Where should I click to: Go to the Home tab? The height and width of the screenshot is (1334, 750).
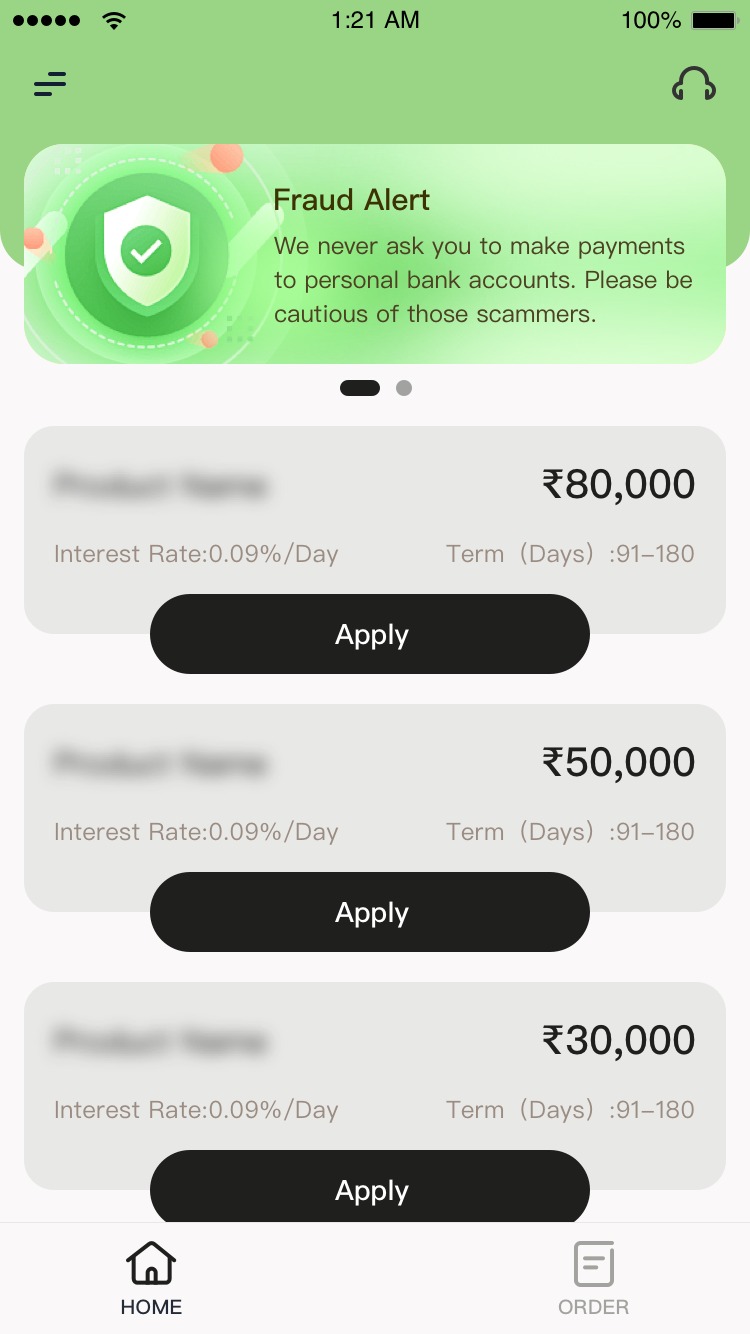151,1278
